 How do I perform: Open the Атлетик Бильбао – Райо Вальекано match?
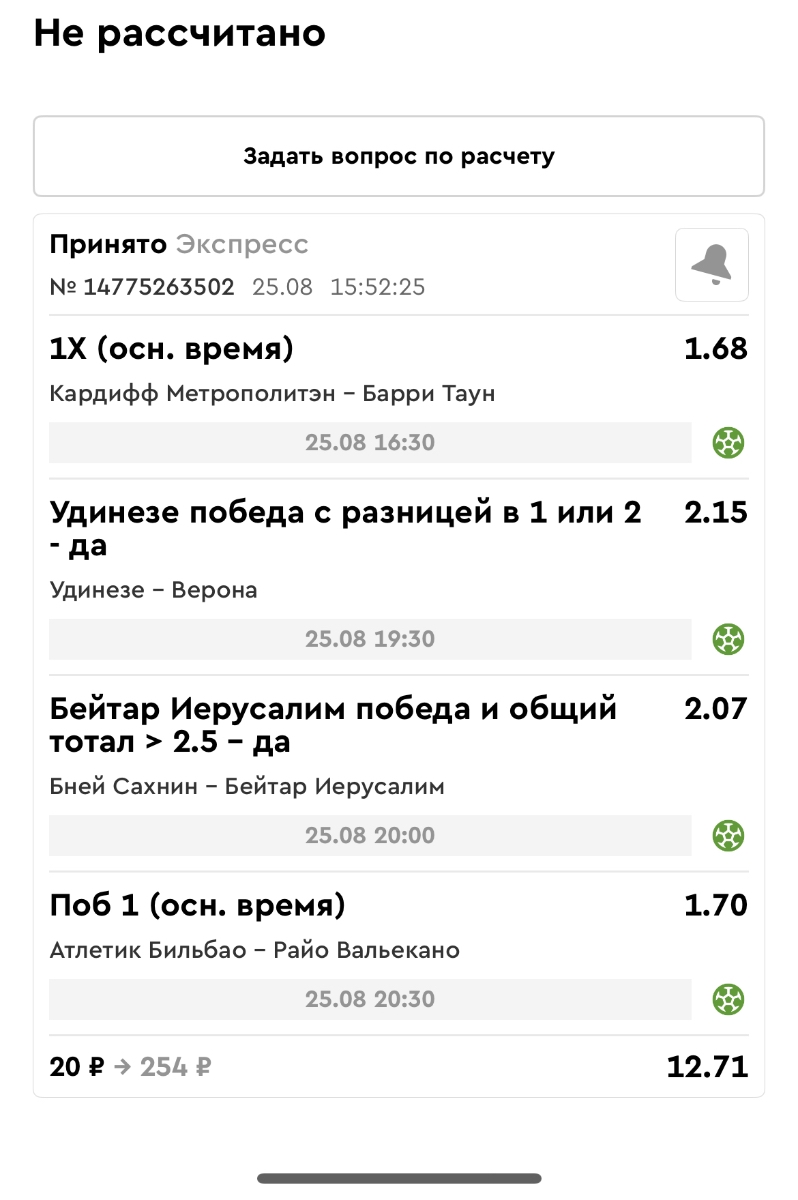tap(254, 950)
